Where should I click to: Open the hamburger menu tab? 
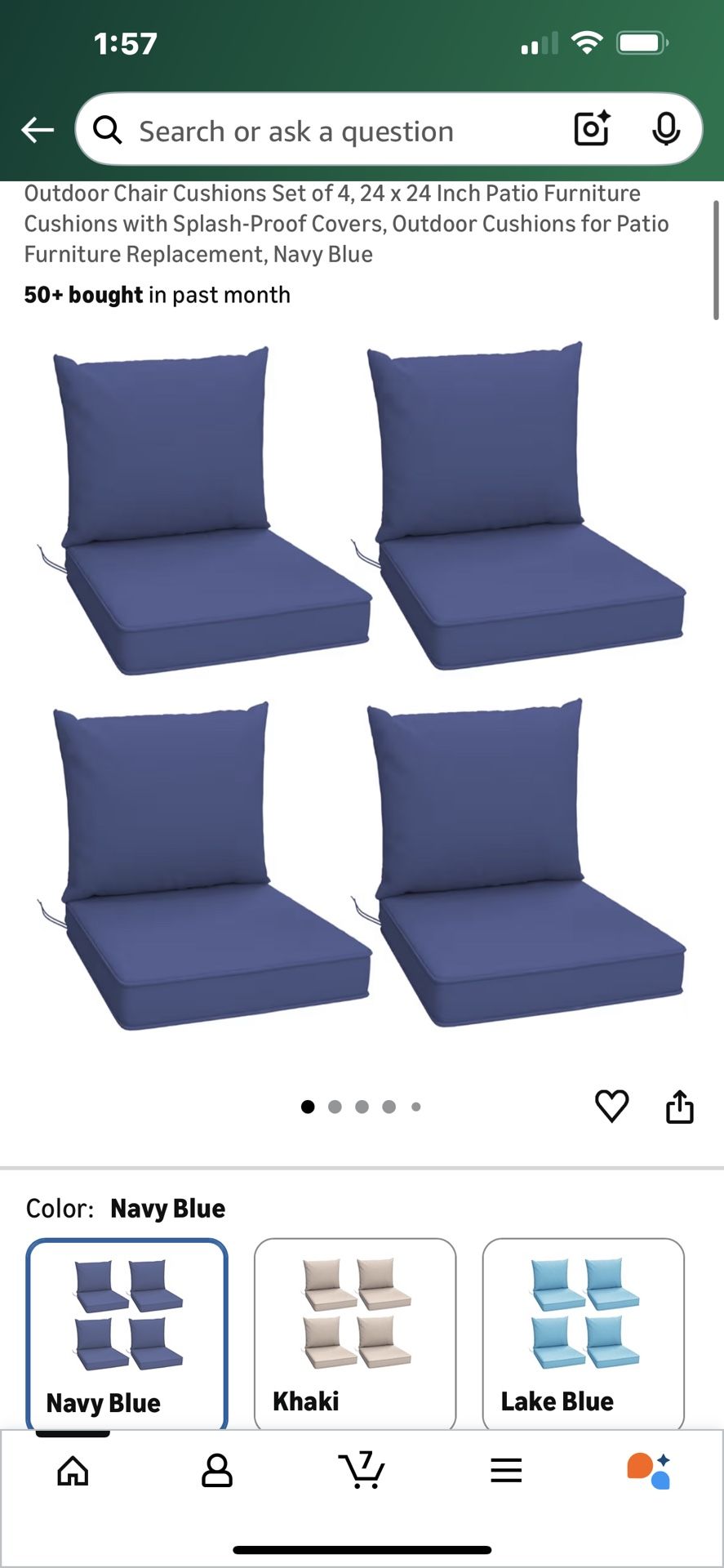506,1471
